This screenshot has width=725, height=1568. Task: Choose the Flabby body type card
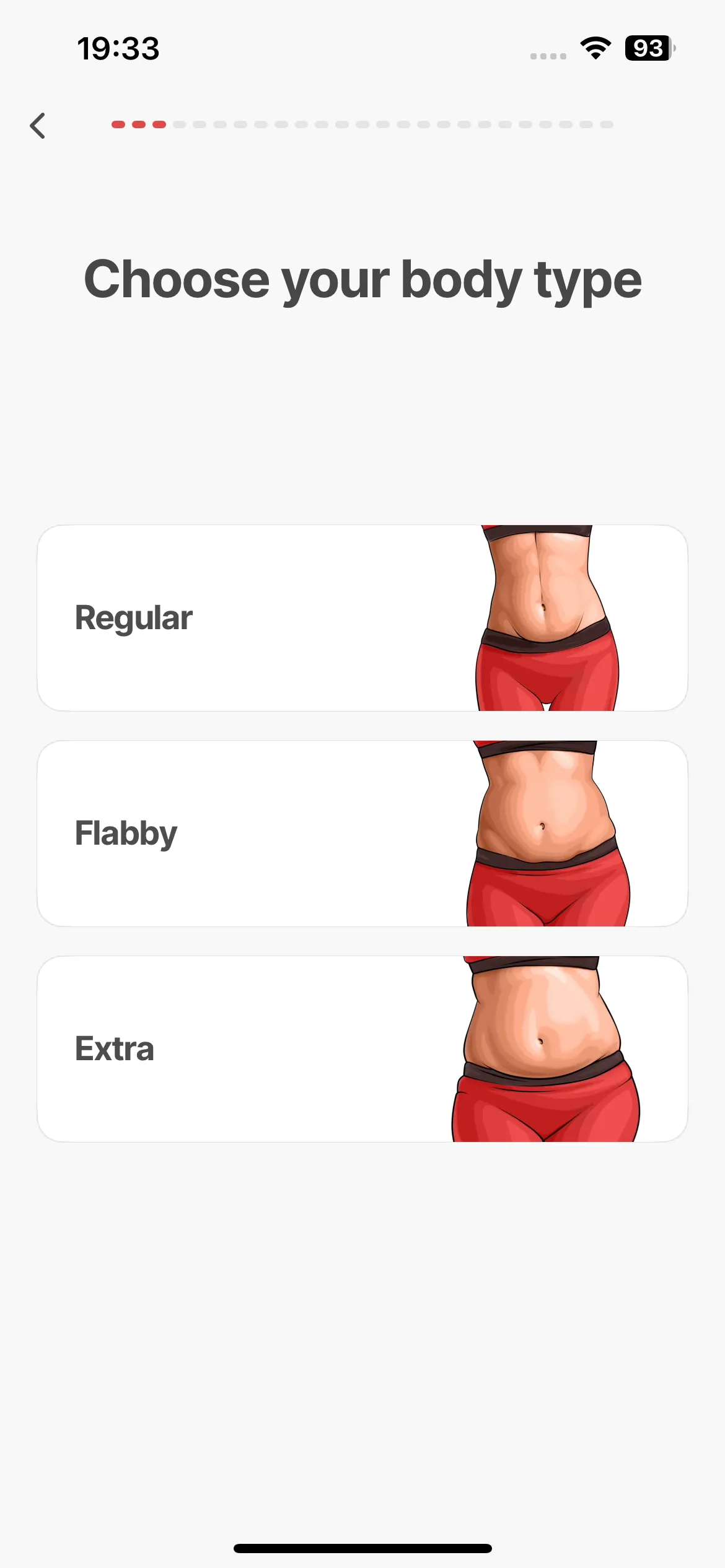pos(362,834)
